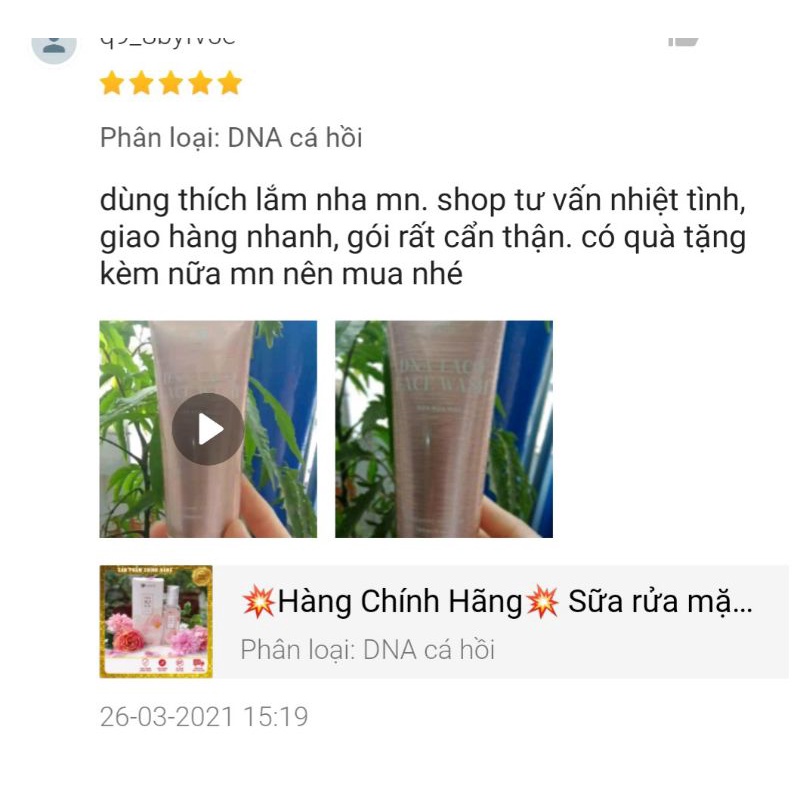Open the reviewer's profile avatar

click(x=54, y=45)
